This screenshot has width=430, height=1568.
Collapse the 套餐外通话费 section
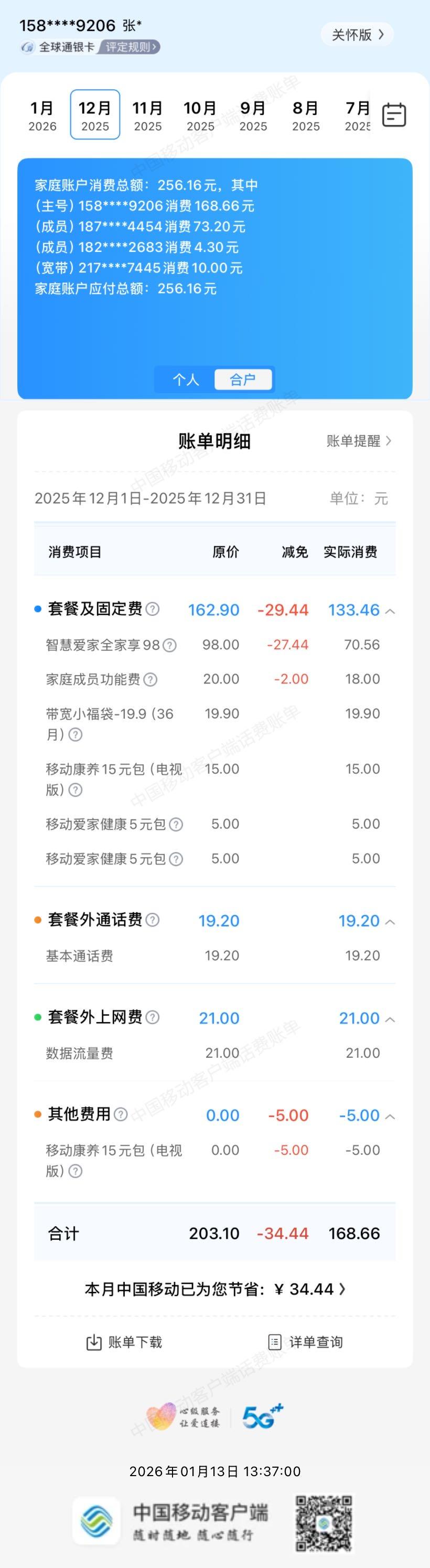tap(391, 922)
